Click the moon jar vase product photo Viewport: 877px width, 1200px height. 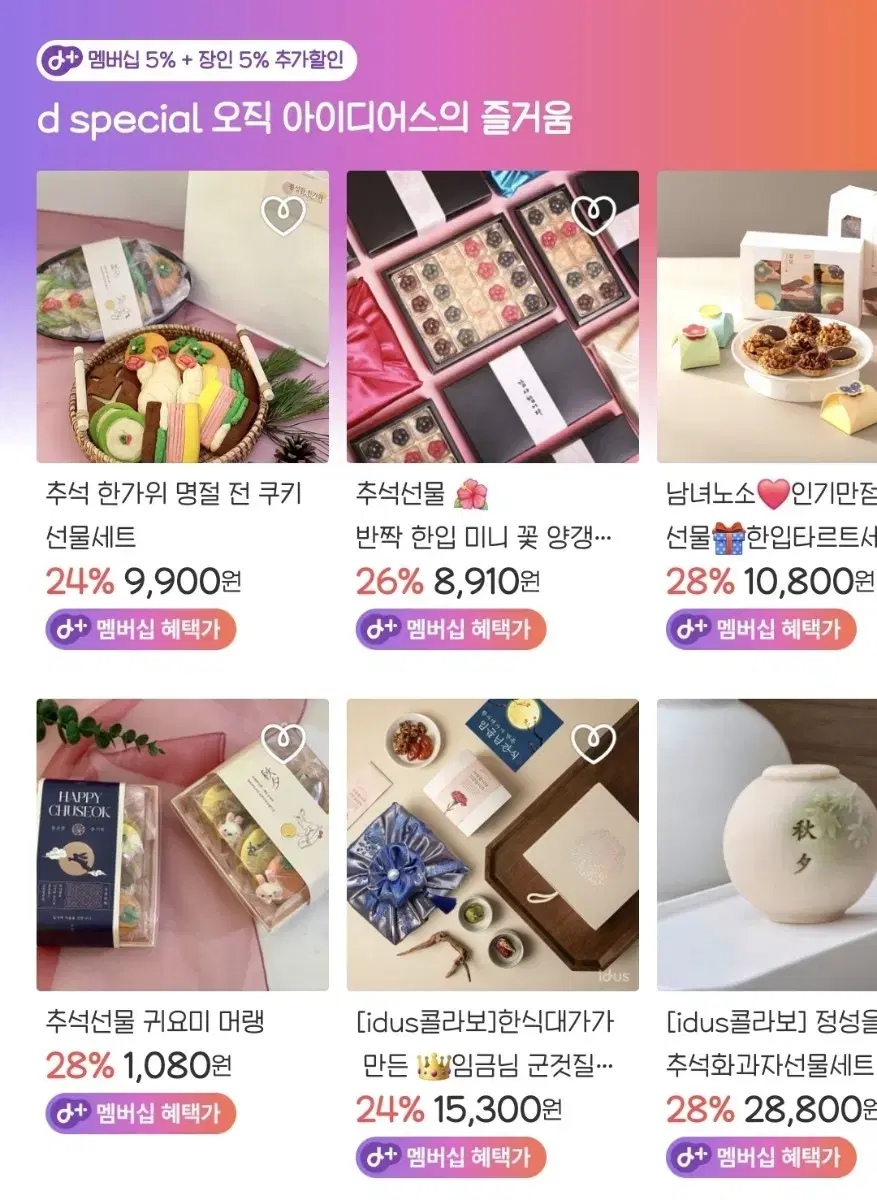click(790, 840)
